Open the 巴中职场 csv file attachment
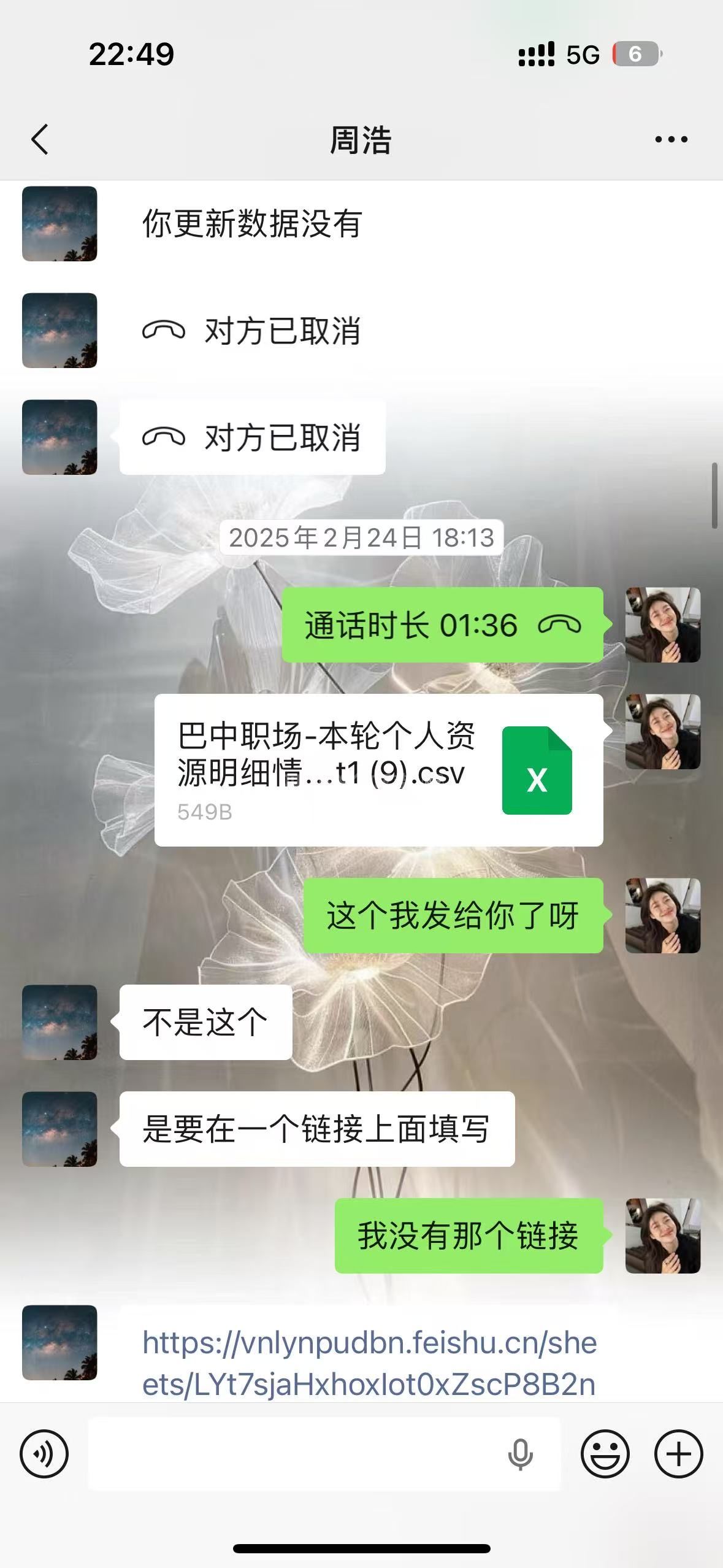723x1568 pixels. coord(378,770)
